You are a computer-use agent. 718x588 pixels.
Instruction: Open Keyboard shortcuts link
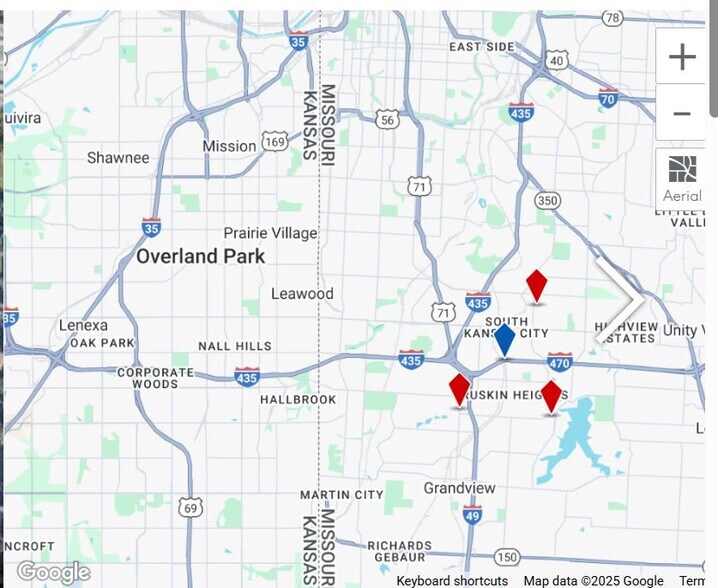pos(452,580)
